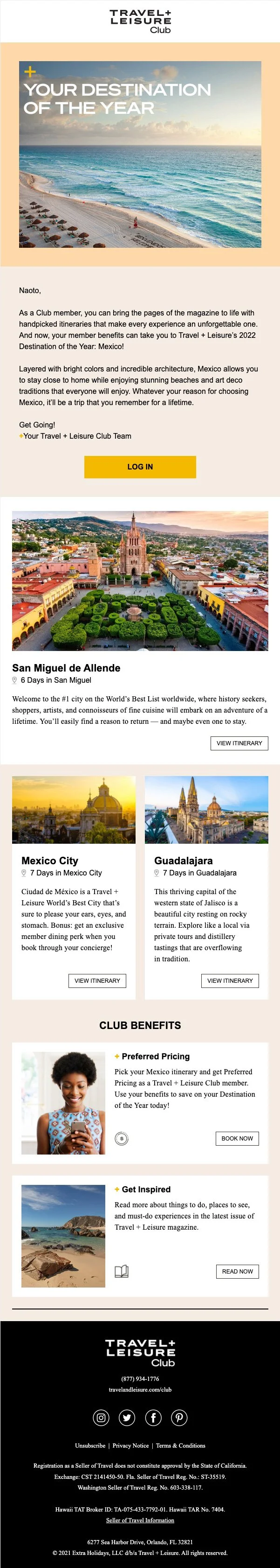The image size is (280, 1568).
Task: Call the (877) 934-1776 phone number
Action: pos(140,1379)
